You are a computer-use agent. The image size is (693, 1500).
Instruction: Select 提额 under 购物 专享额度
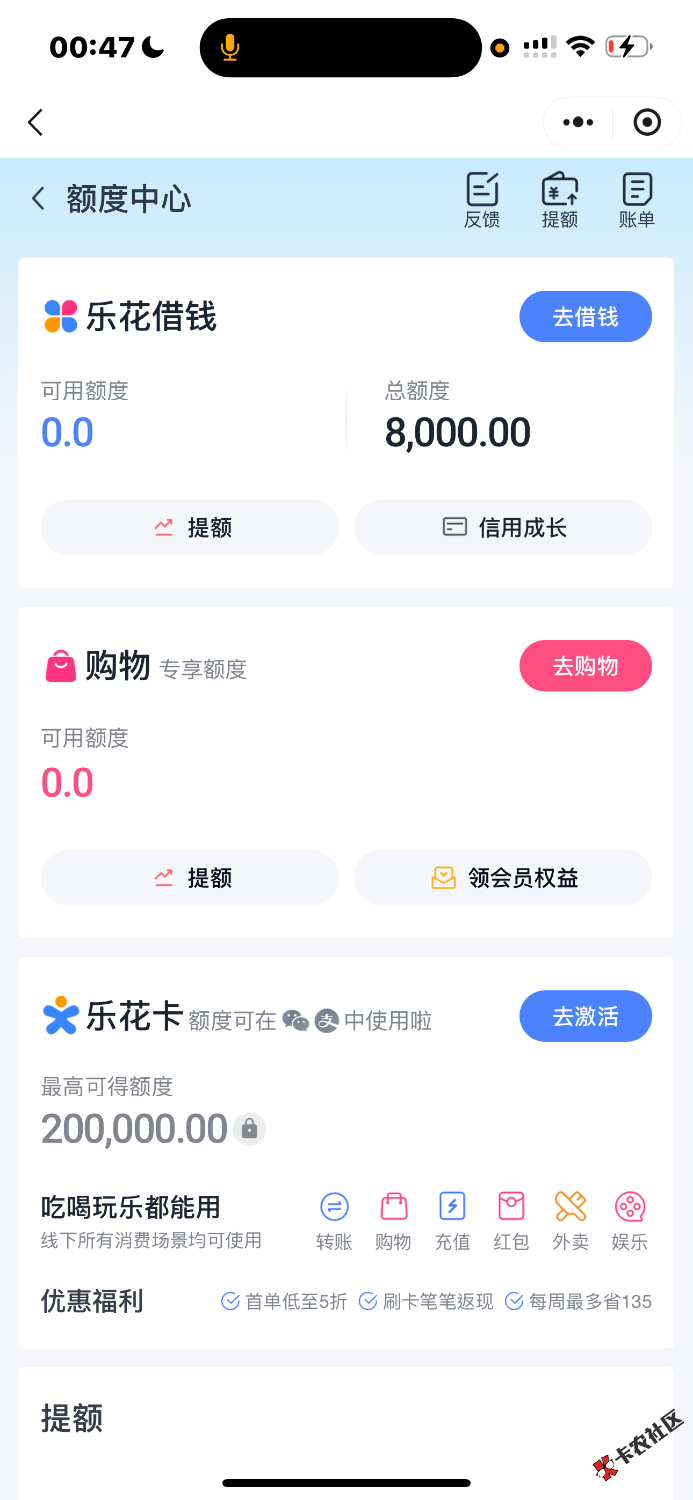[190, 878]
